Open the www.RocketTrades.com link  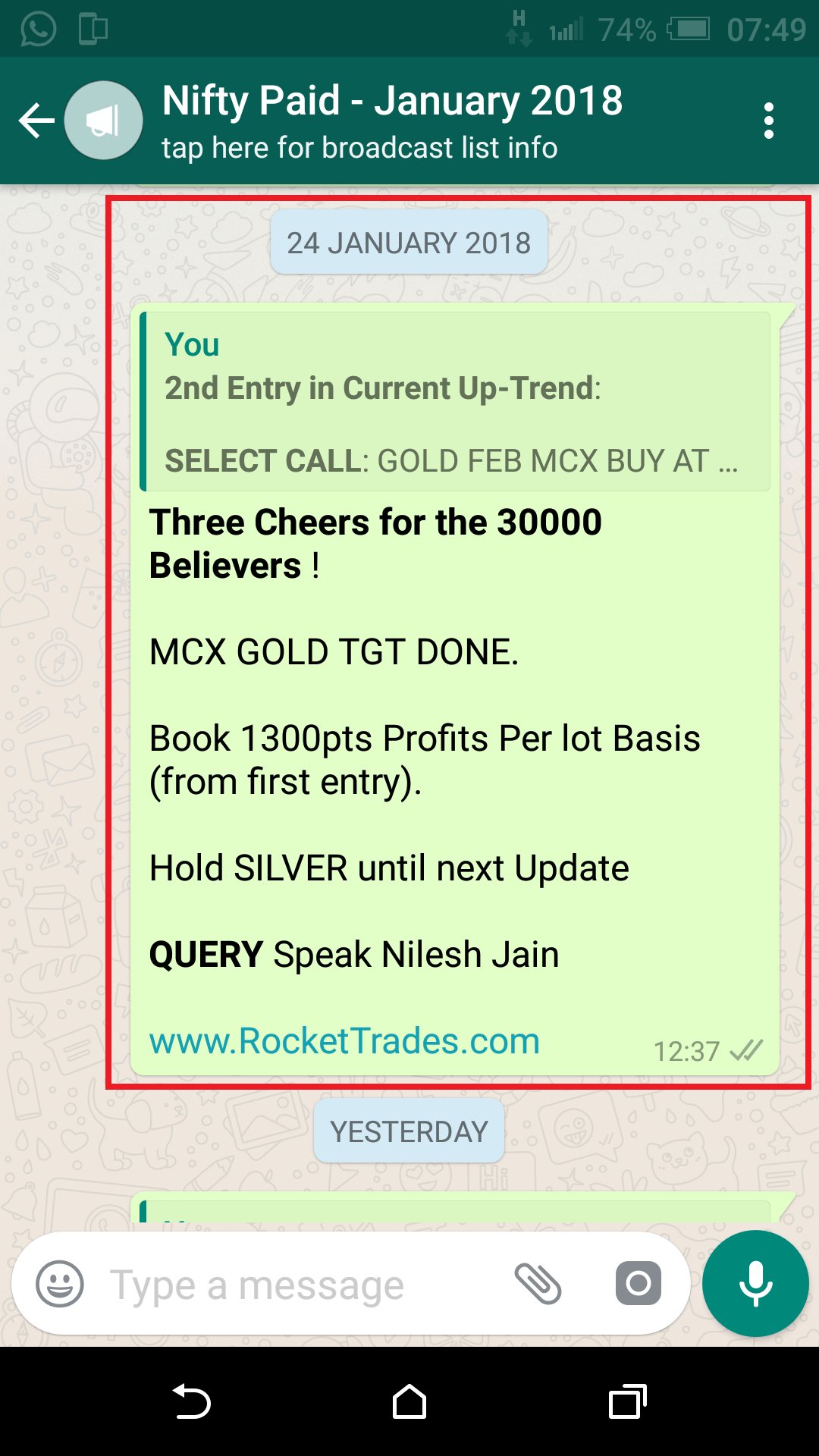pyautogui.click(x=344, y=1041)
